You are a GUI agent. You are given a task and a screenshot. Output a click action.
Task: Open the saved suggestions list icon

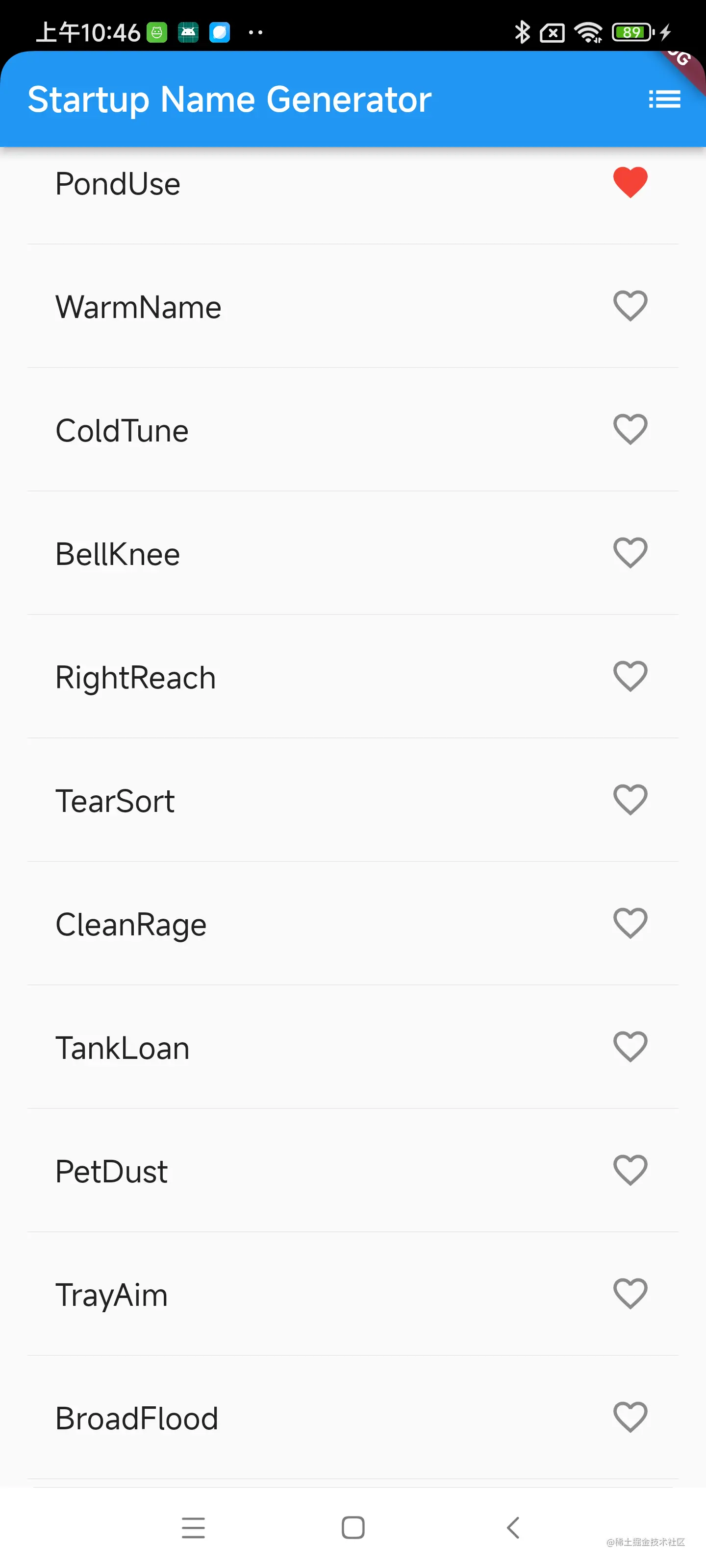(665, 99)
